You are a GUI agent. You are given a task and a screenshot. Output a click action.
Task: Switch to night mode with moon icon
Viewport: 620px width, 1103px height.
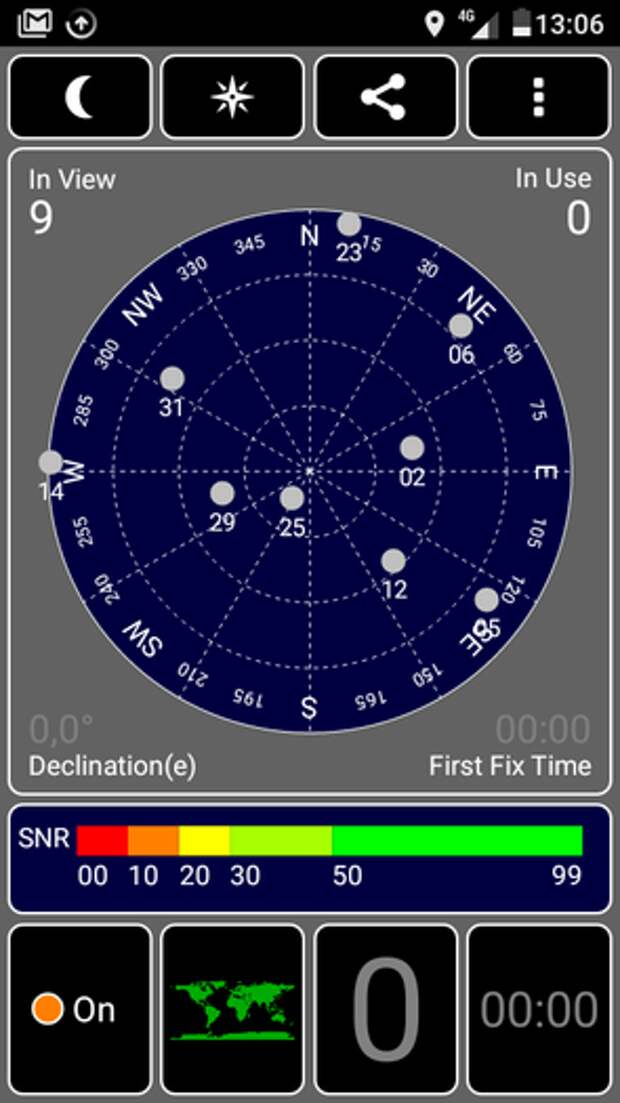80,97
